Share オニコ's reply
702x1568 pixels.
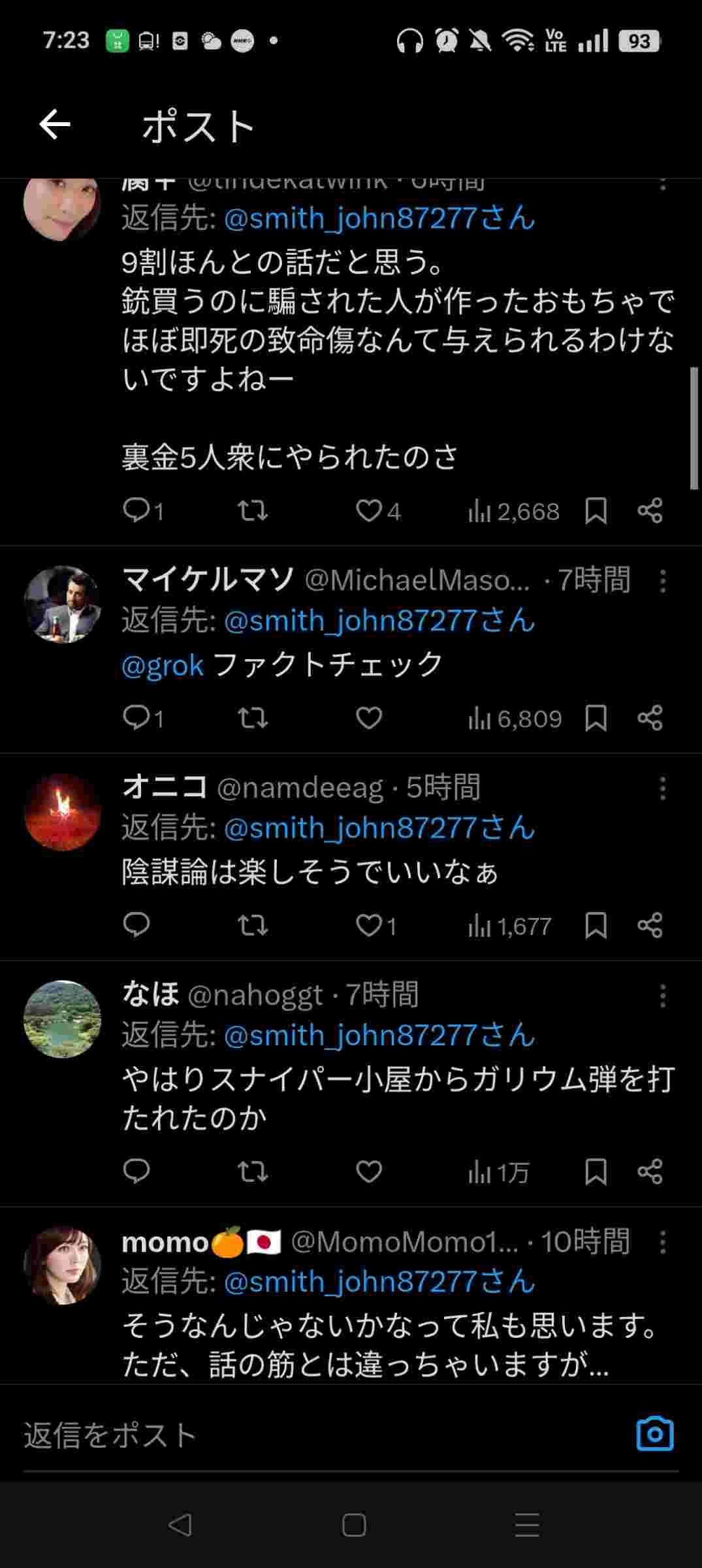[650, 925]
